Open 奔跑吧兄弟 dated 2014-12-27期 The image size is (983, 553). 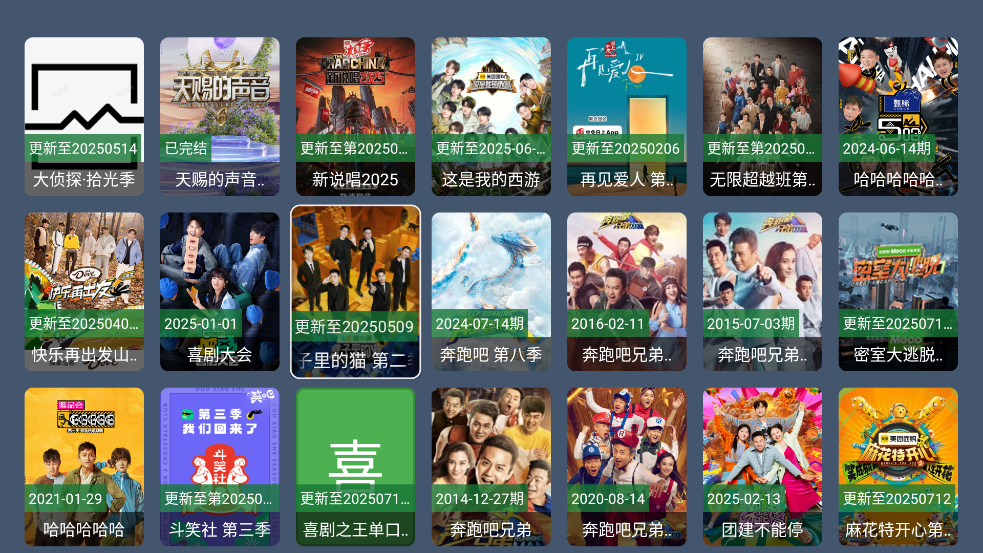[491, 466]
